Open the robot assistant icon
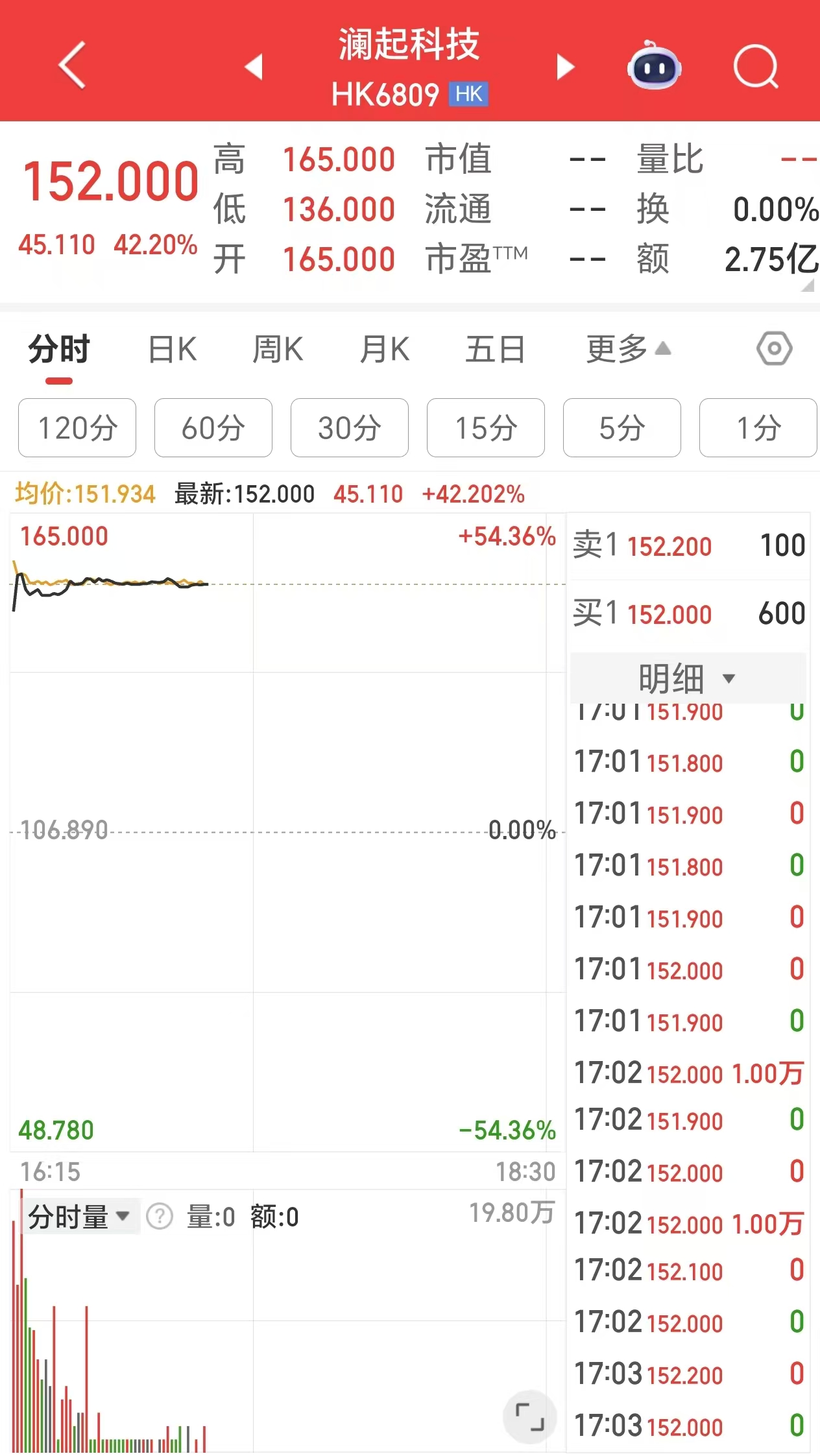The width and height of the screenshot is (820, 1456). pos(654,66)
